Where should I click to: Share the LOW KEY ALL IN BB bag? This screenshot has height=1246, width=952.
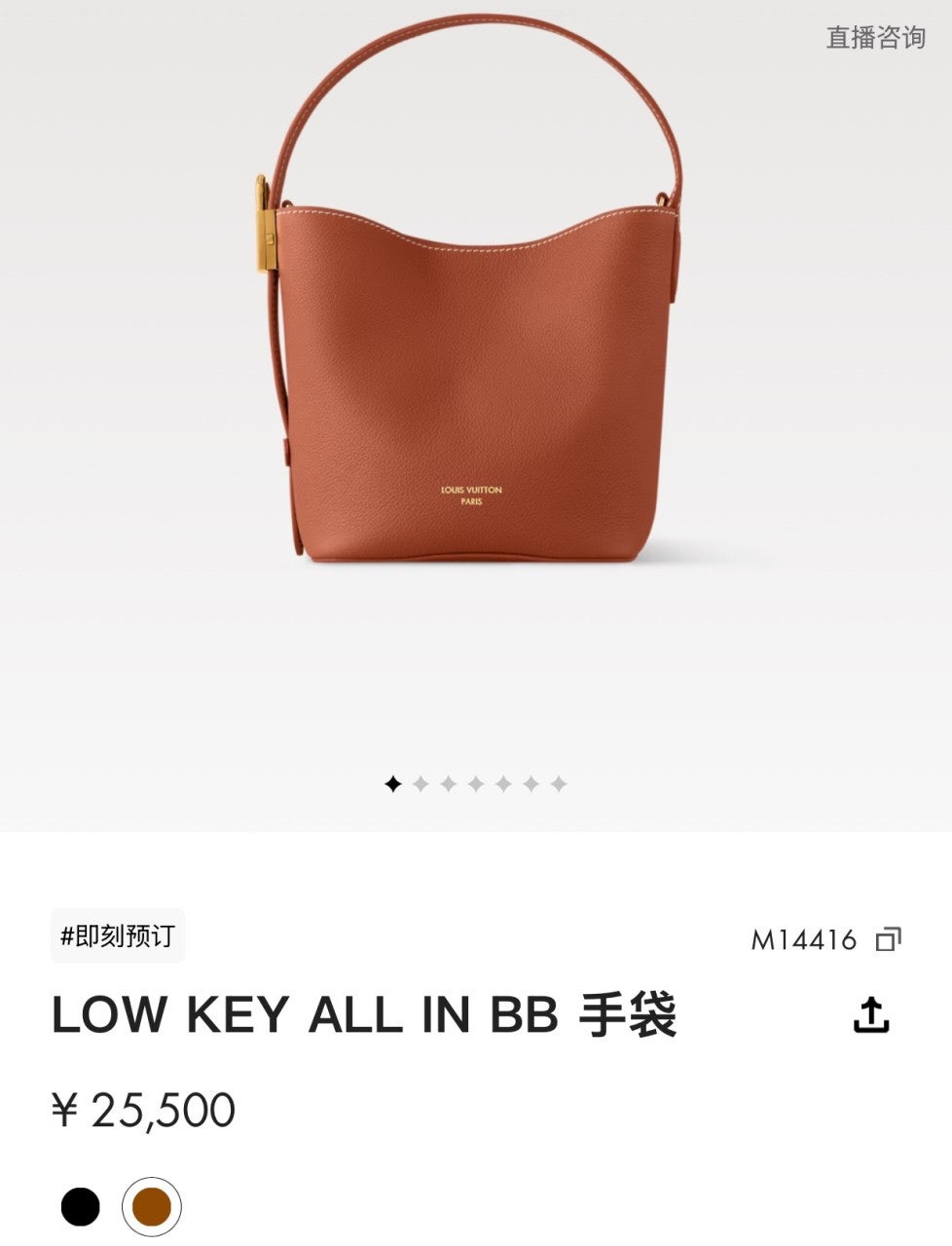871,1014
